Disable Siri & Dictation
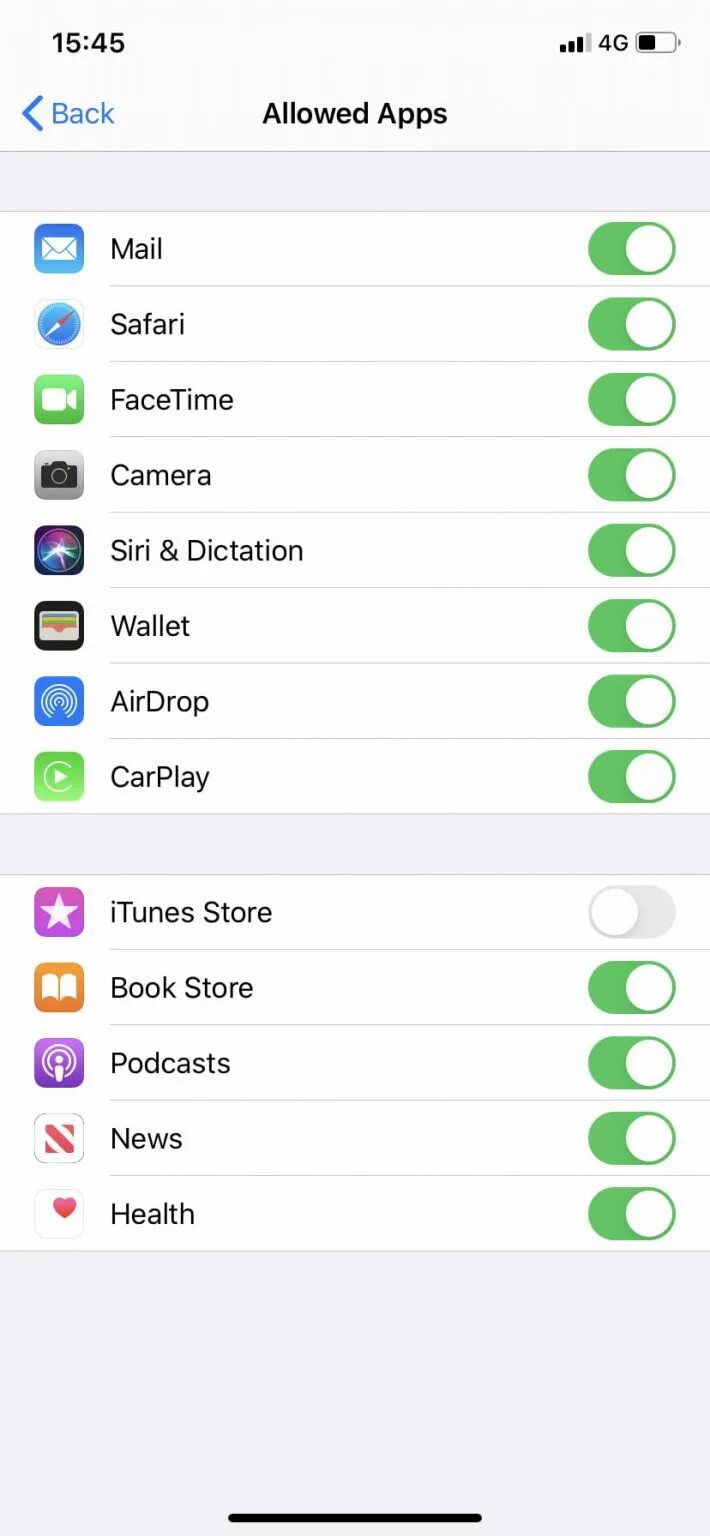 pyautogui.click(x=632, y=551)
